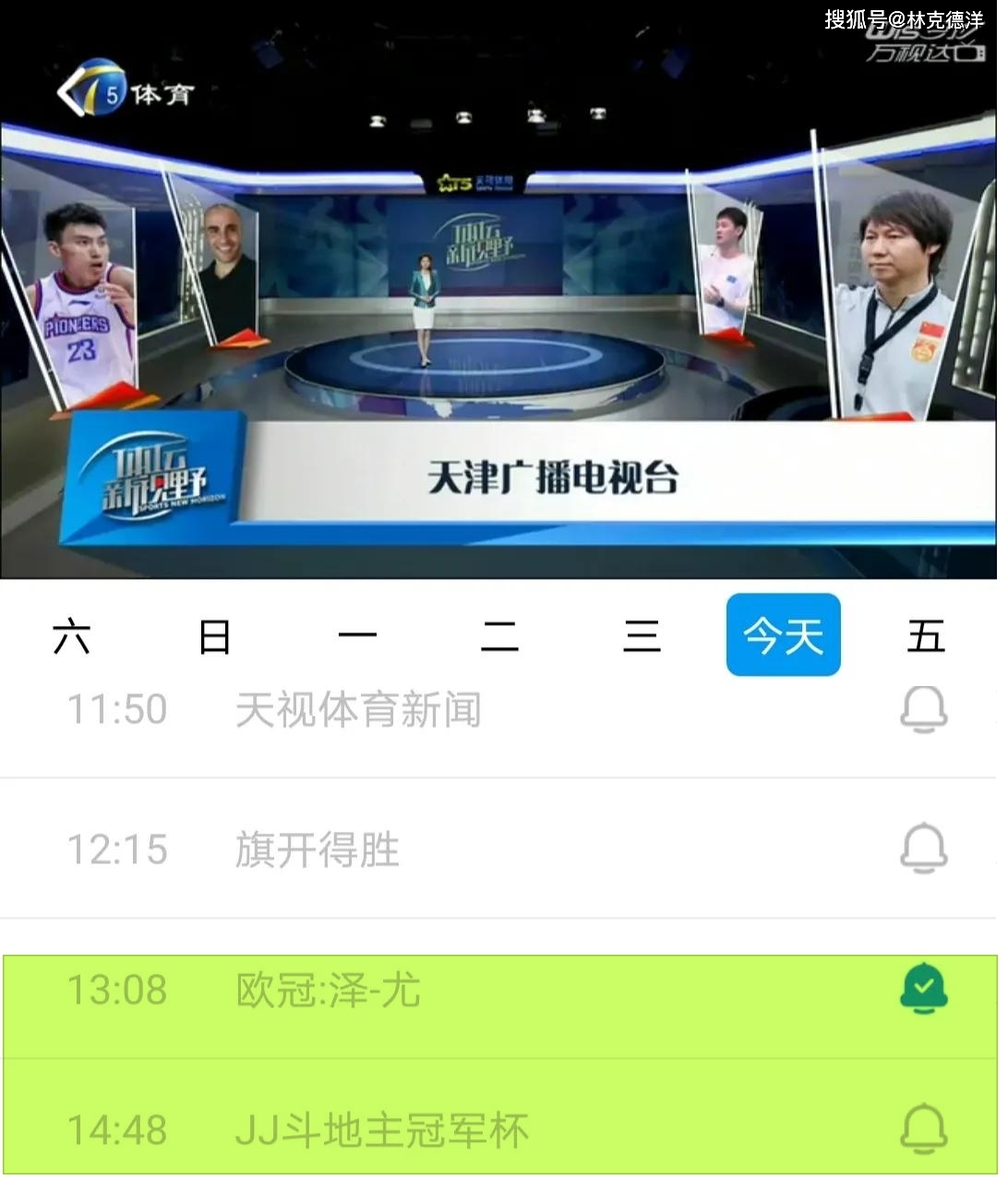Select the 今天 tab
1008x1192 pixels.
(x=783, y=635)
